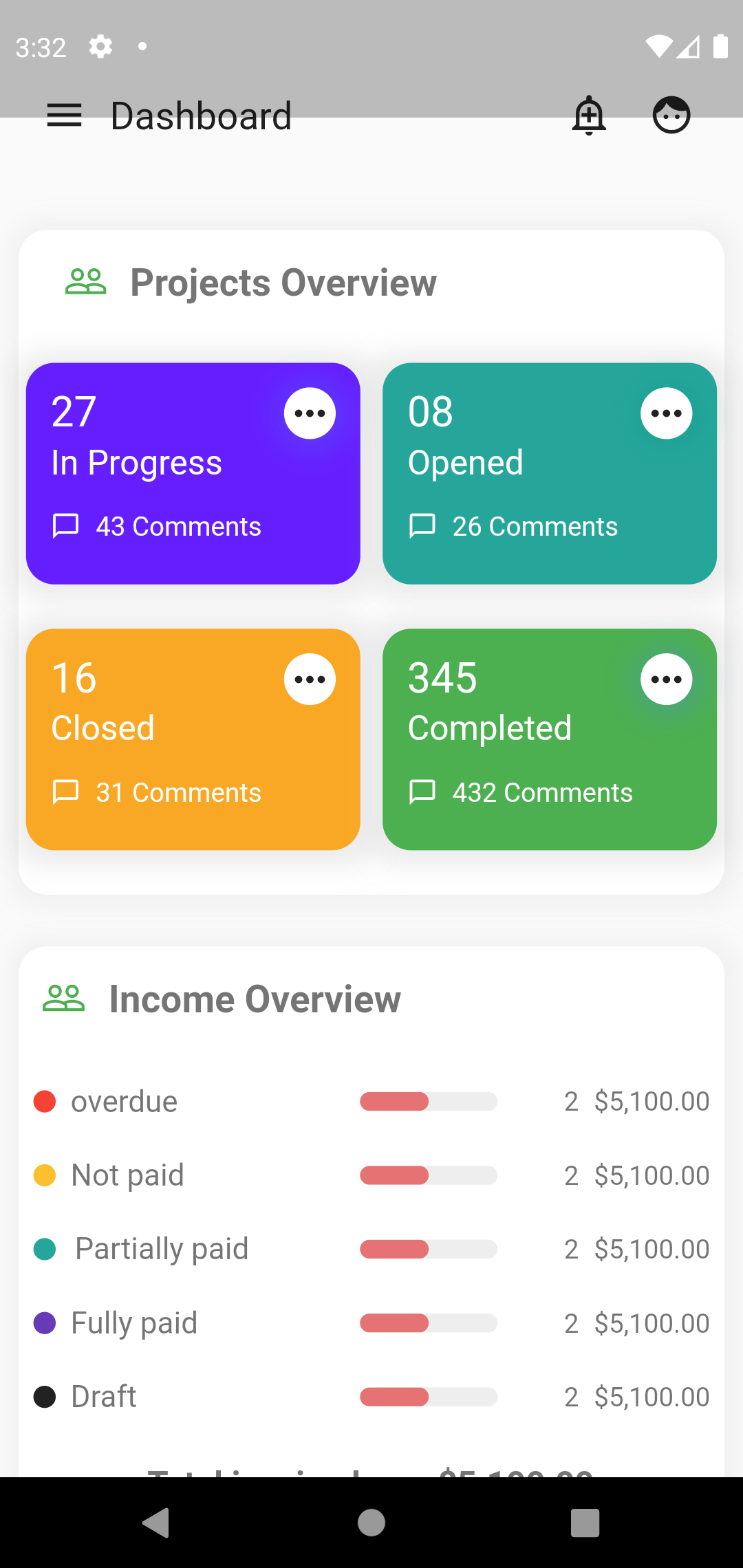This screenshot has height=1568, width=743.
Task: Click the 43 Comments label
Action: pos(178,526)
